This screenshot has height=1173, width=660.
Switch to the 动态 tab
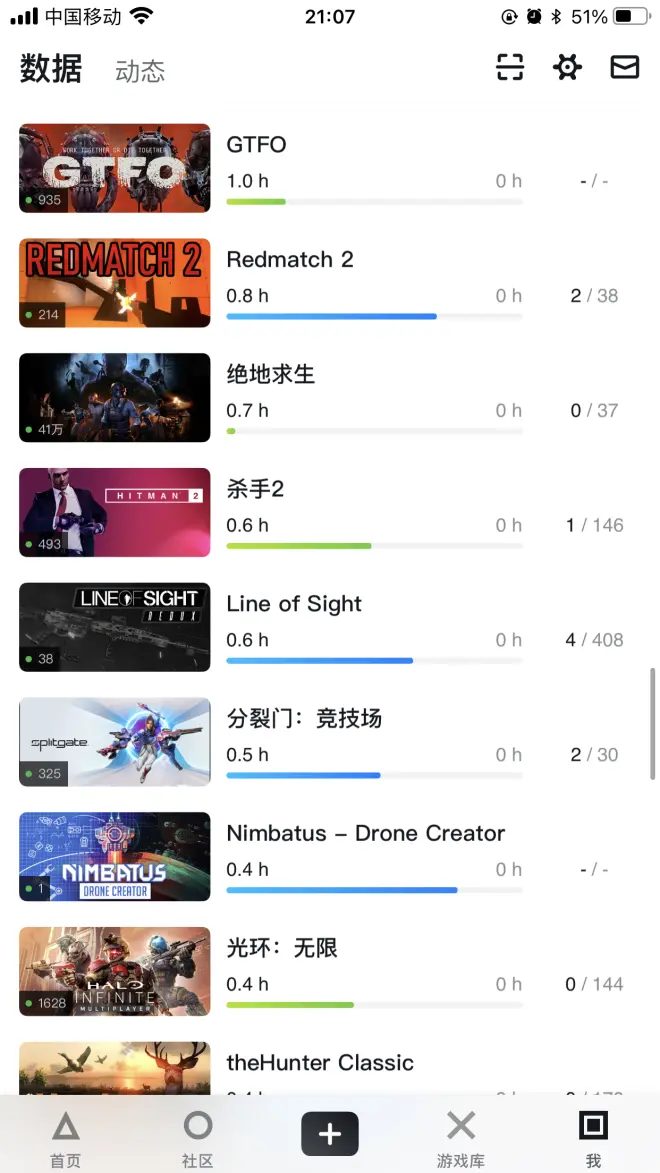[x=140, y=71]
